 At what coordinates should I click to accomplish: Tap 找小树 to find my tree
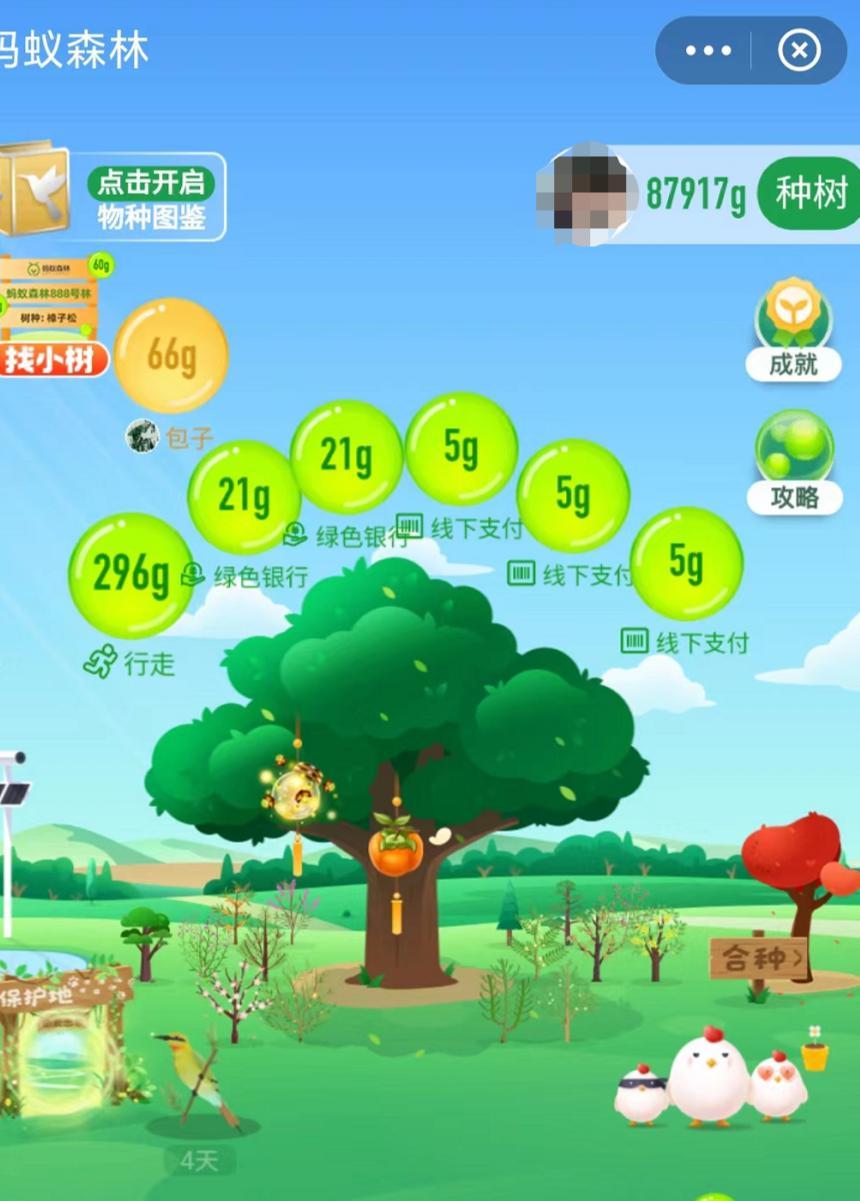pos(52,360)
